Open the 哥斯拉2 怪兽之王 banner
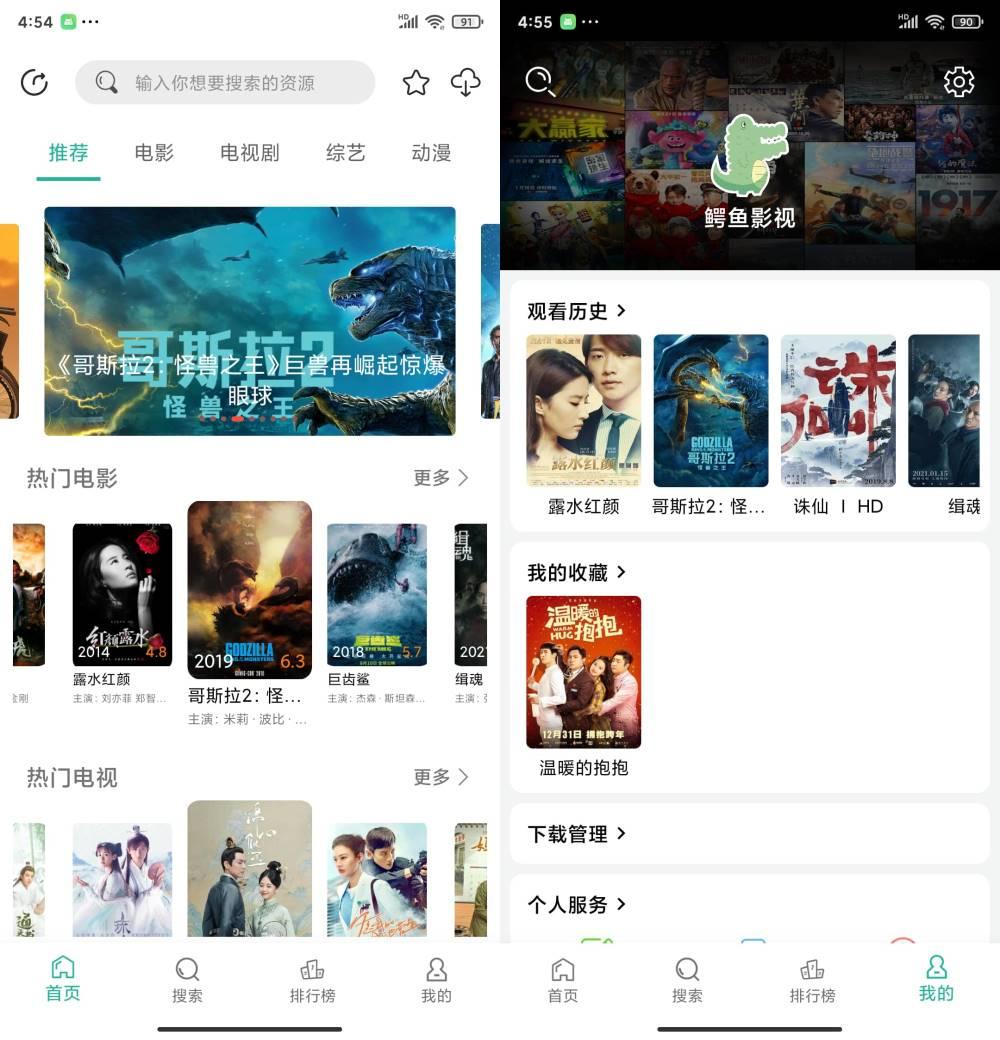Image resolution: width=1000 pixels, height=1040 pixels. [250, 320]
